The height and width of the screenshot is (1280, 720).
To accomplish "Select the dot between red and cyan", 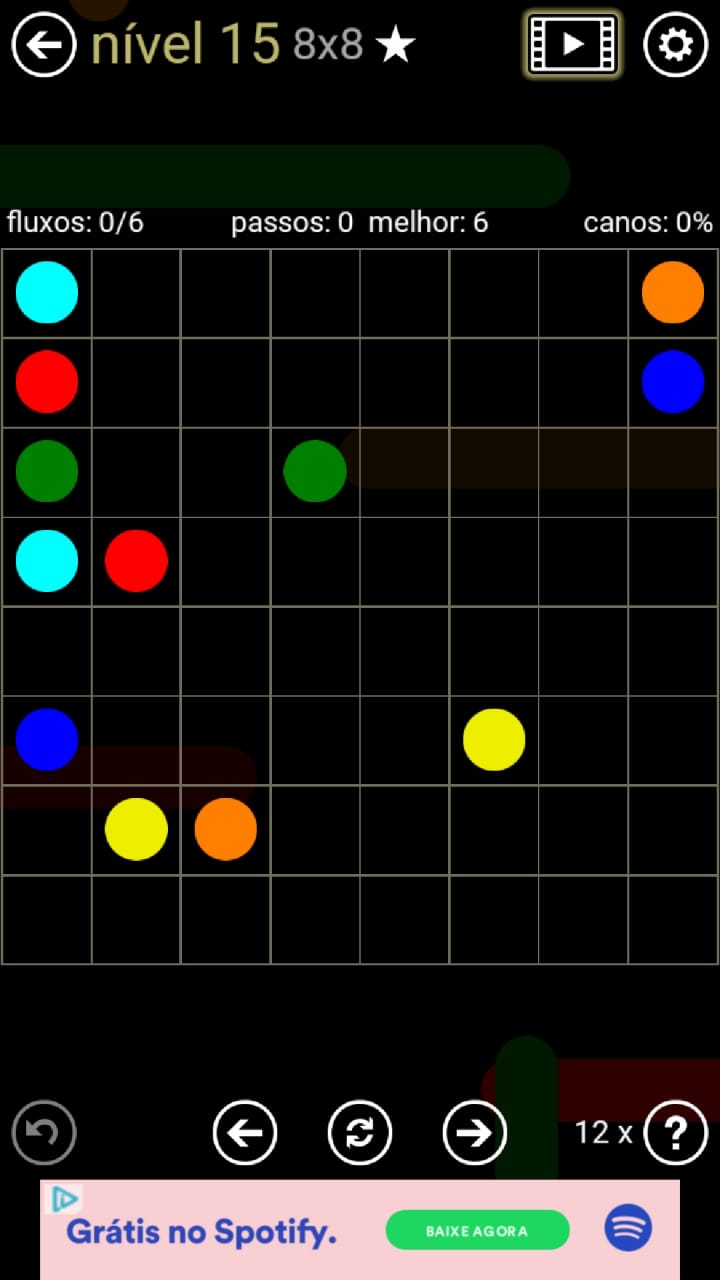I will coord(47,471).
